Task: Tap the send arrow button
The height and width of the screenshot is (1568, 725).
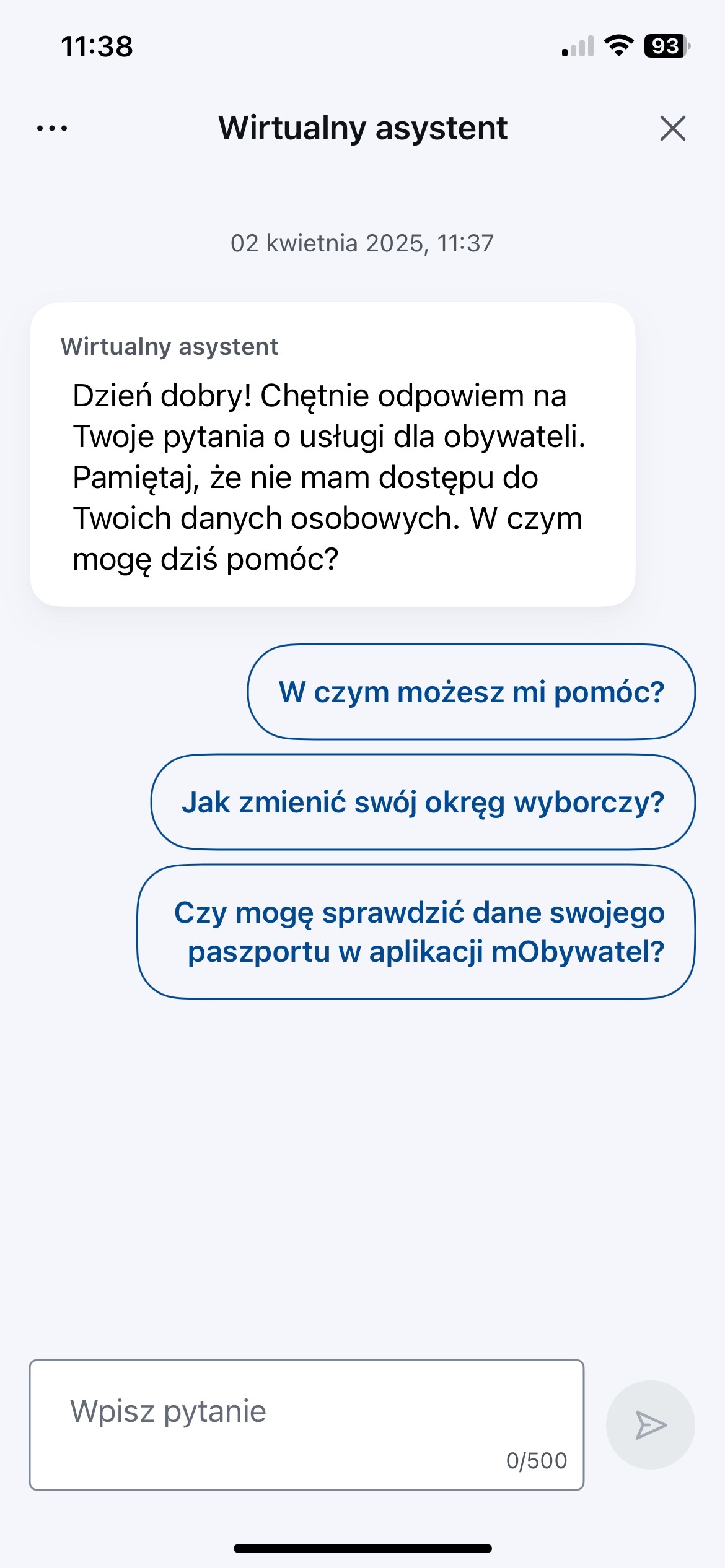Action: click(650, 1424)
